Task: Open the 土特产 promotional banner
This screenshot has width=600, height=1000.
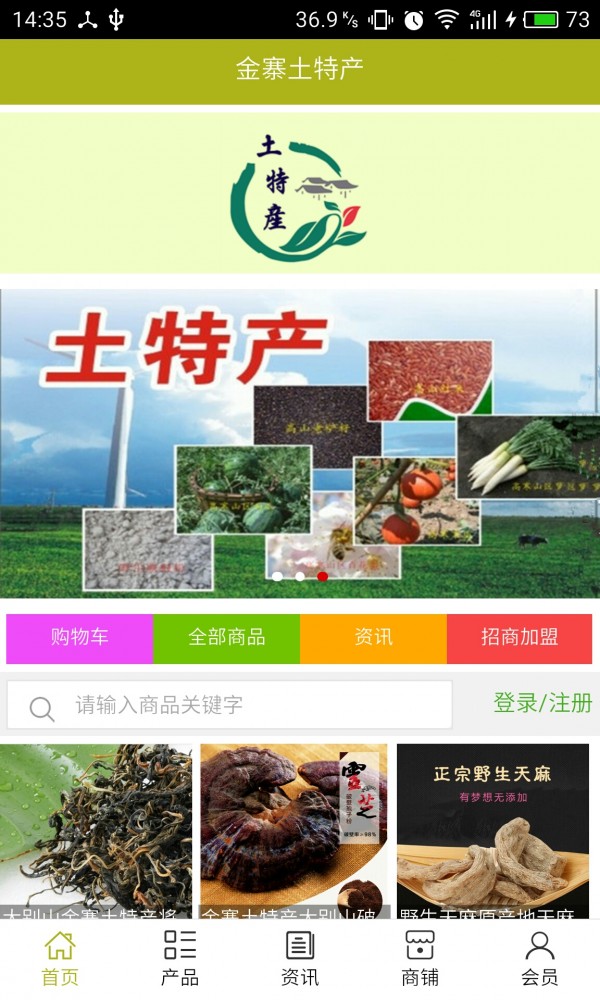Action: point(300,443)
